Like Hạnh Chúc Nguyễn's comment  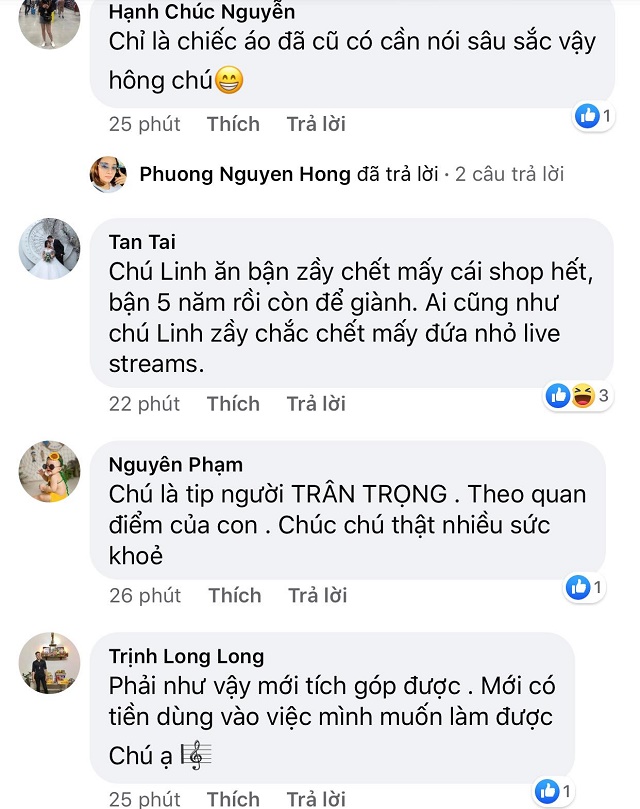click(x=233, y=124)
